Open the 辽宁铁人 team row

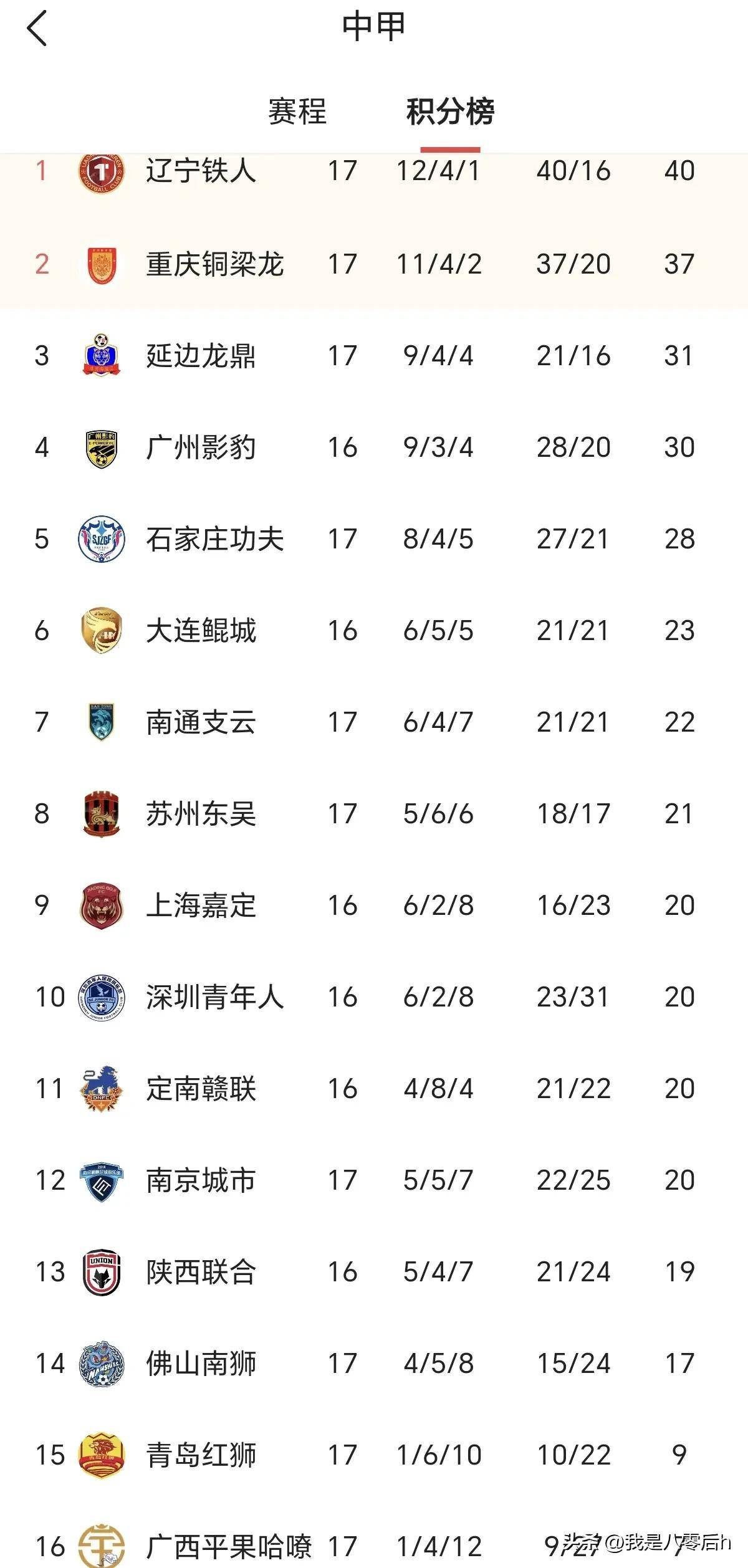pyautogui.click(x=201, y=171)
